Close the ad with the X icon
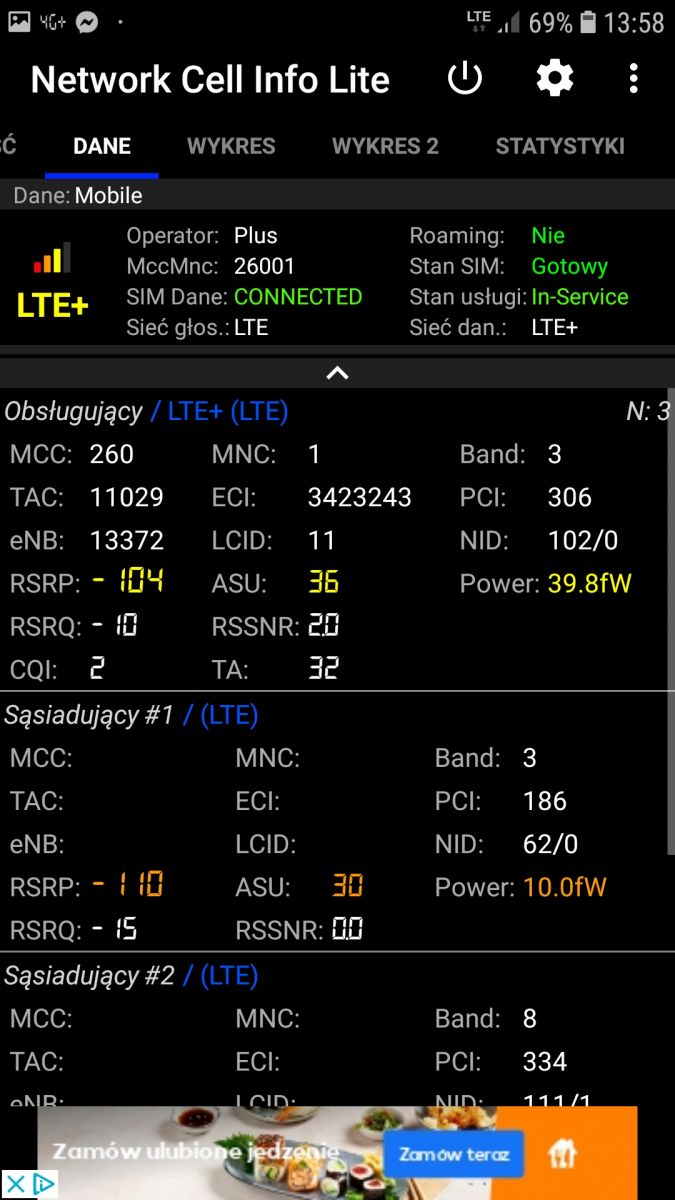Viewport: 675px width, 1200px height. 14,1185
